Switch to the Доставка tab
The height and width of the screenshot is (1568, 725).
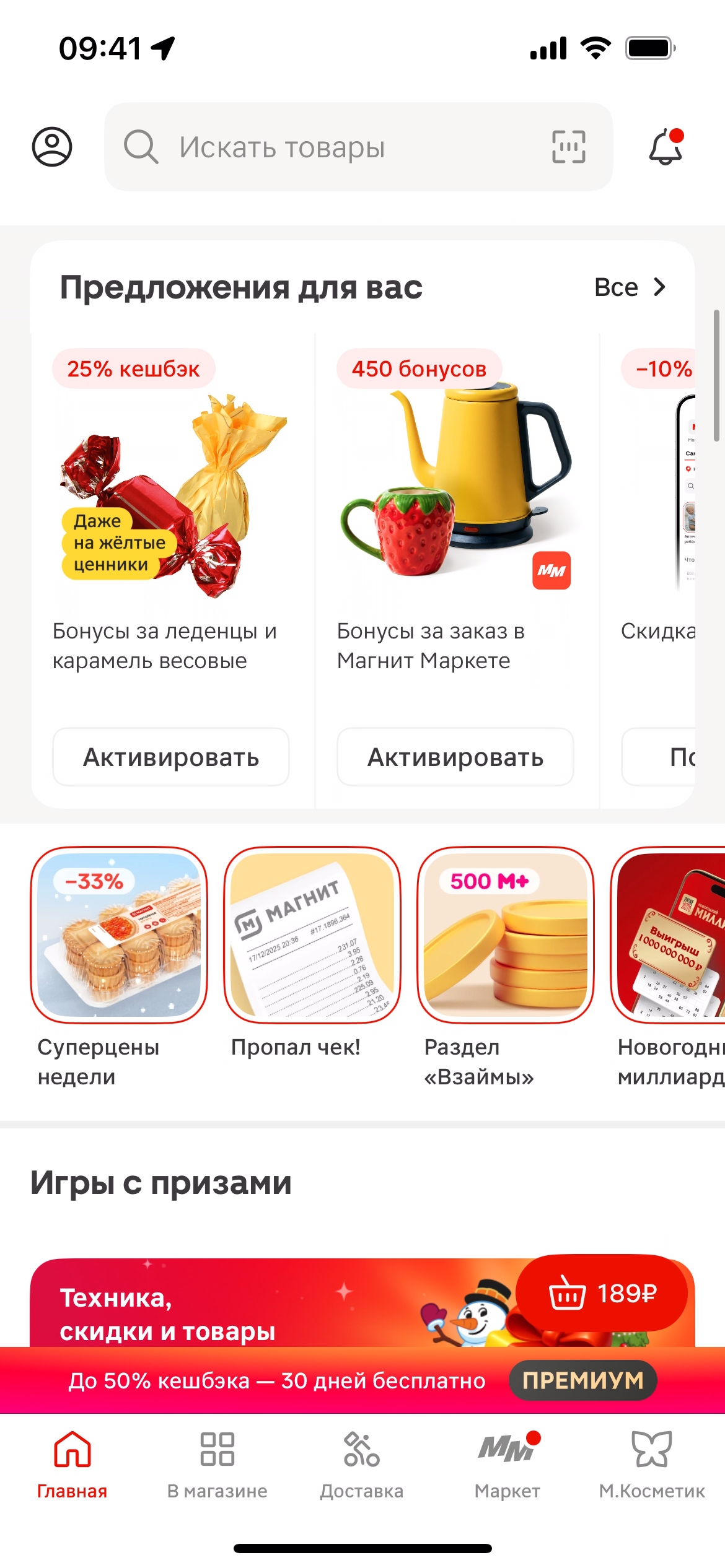362,1465
